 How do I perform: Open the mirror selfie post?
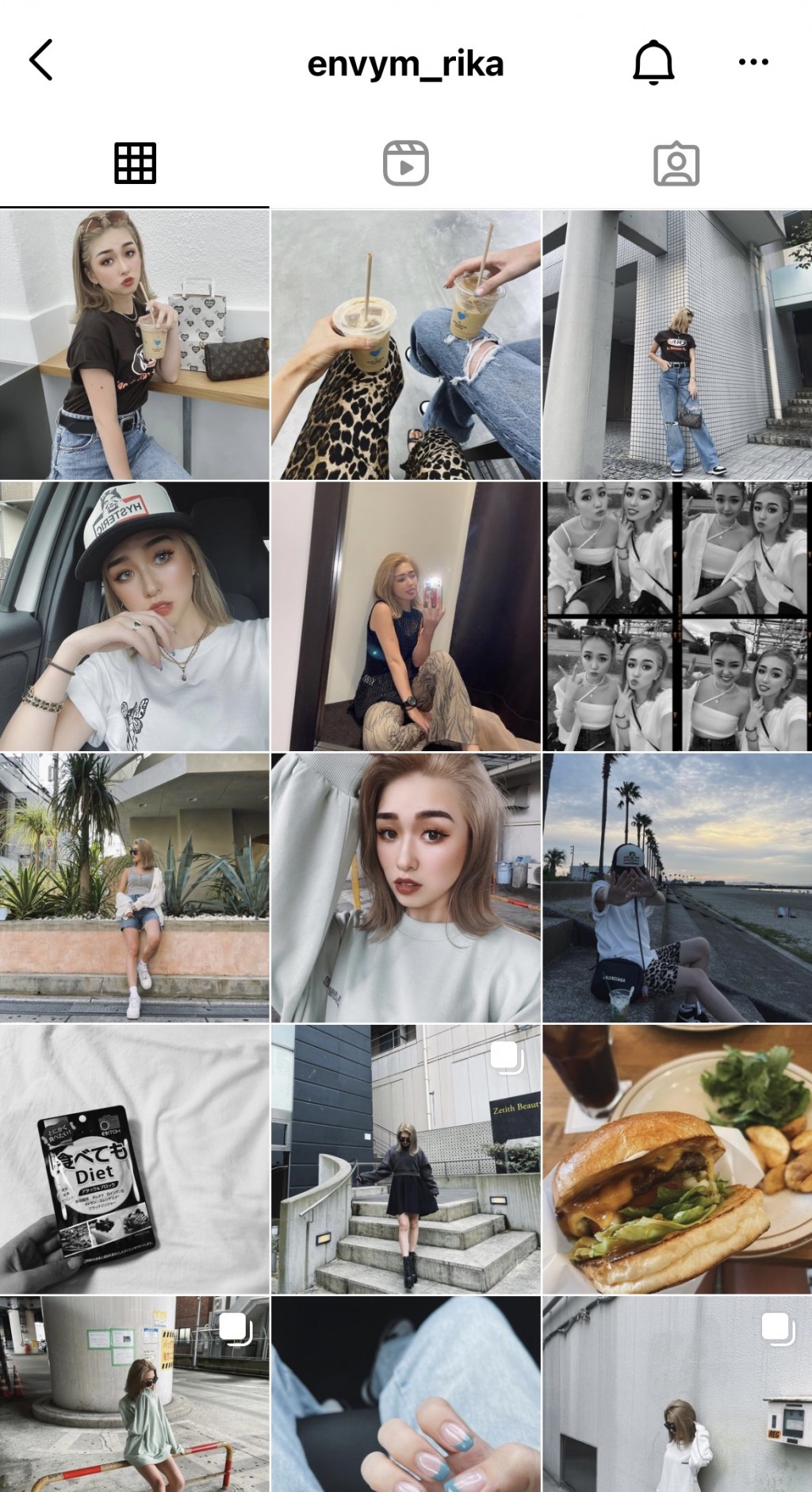pos(406,616)
